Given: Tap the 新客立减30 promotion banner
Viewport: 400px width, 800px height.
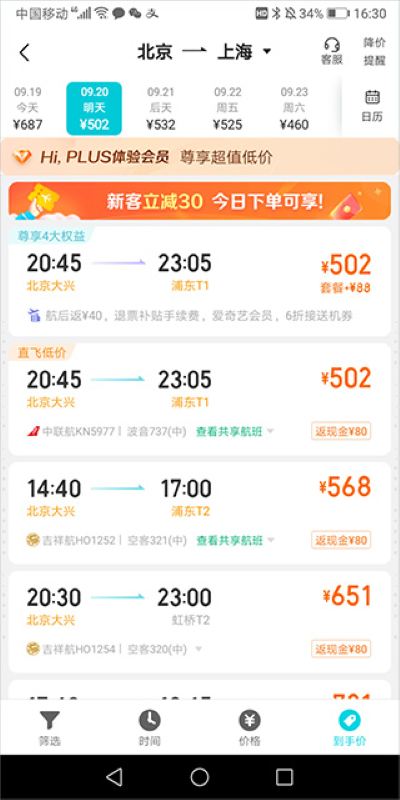Looking at the screenshot, I should tap(200, 201).
